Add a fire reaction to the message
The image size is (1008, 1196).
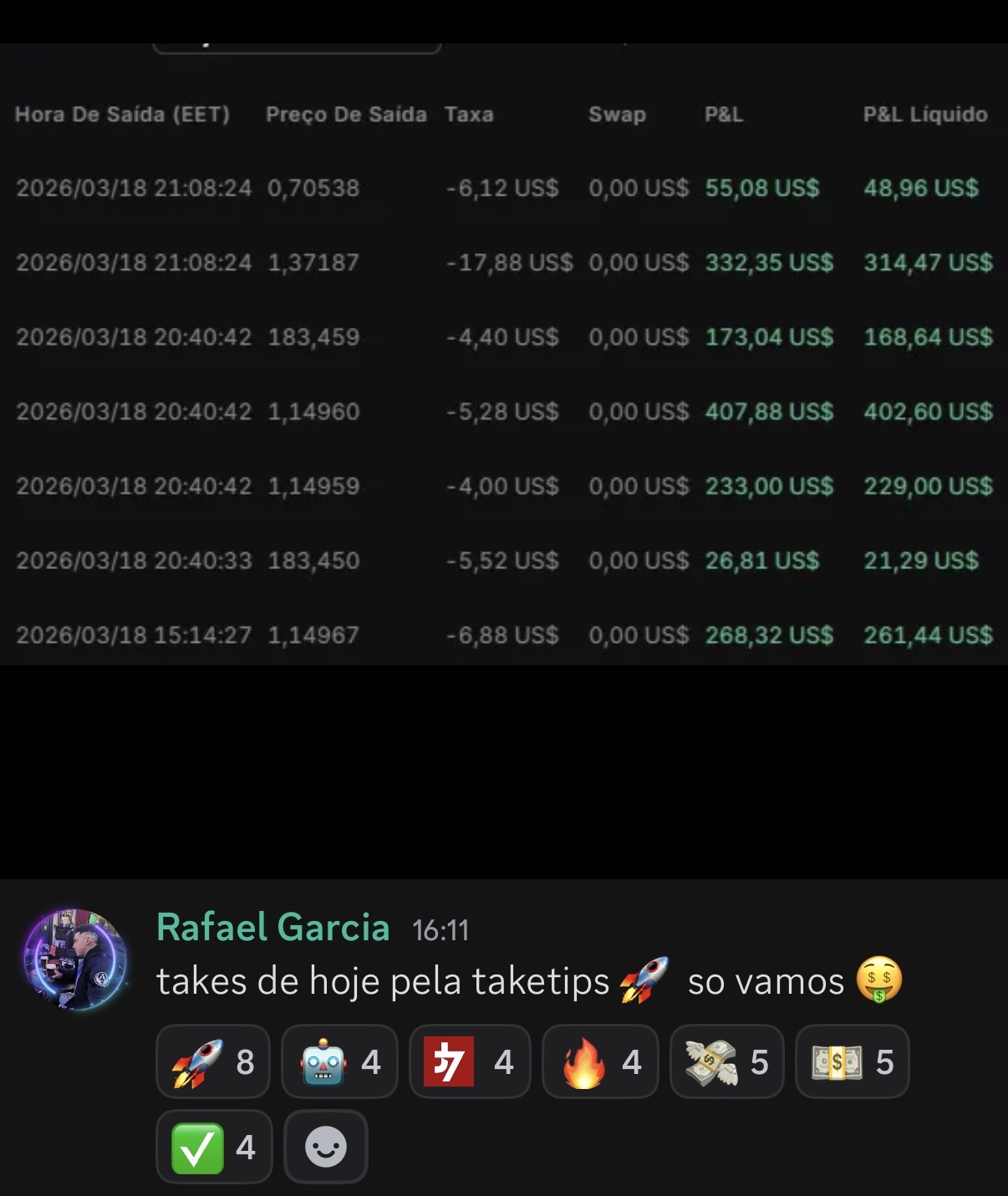[x=599, y=1061]
